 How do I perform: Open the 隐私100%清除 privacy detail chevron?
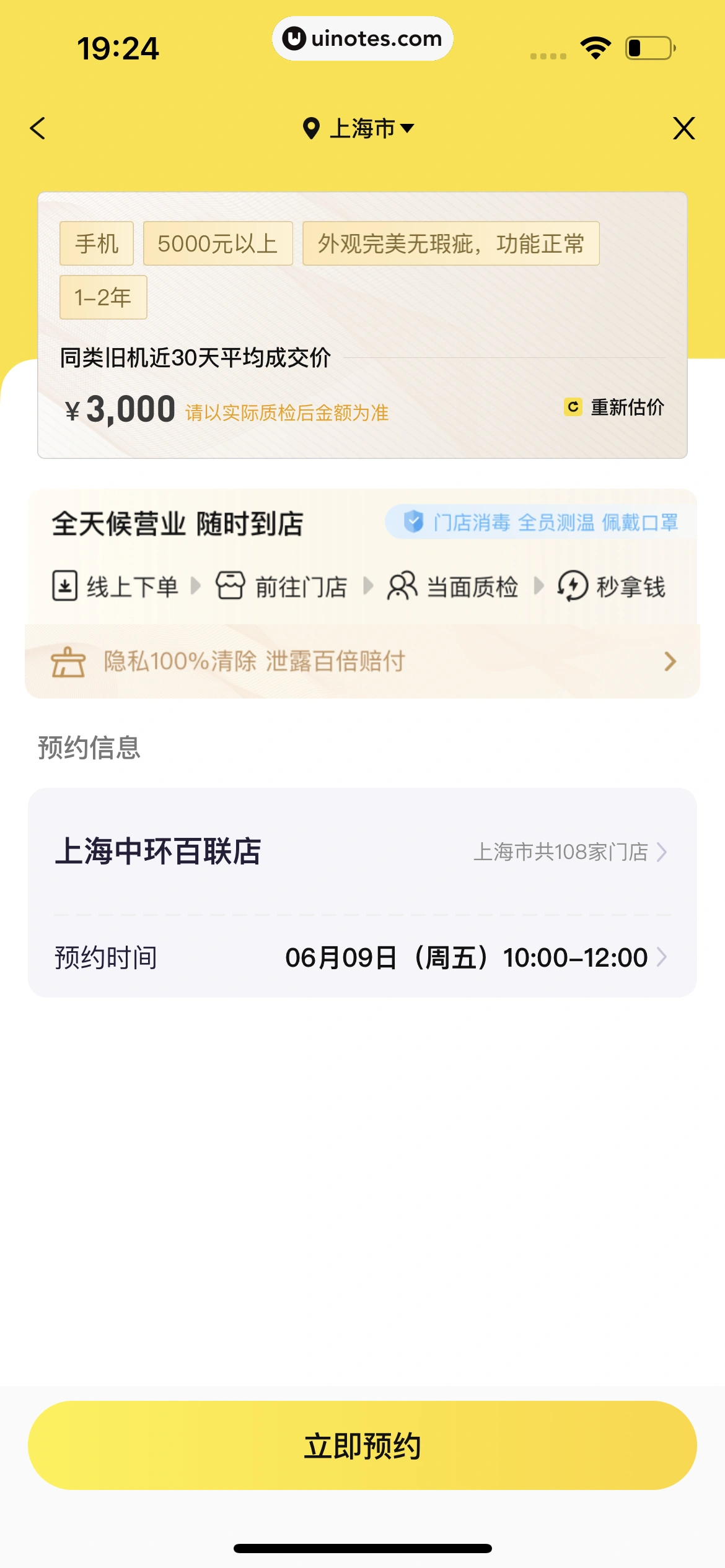669,662
